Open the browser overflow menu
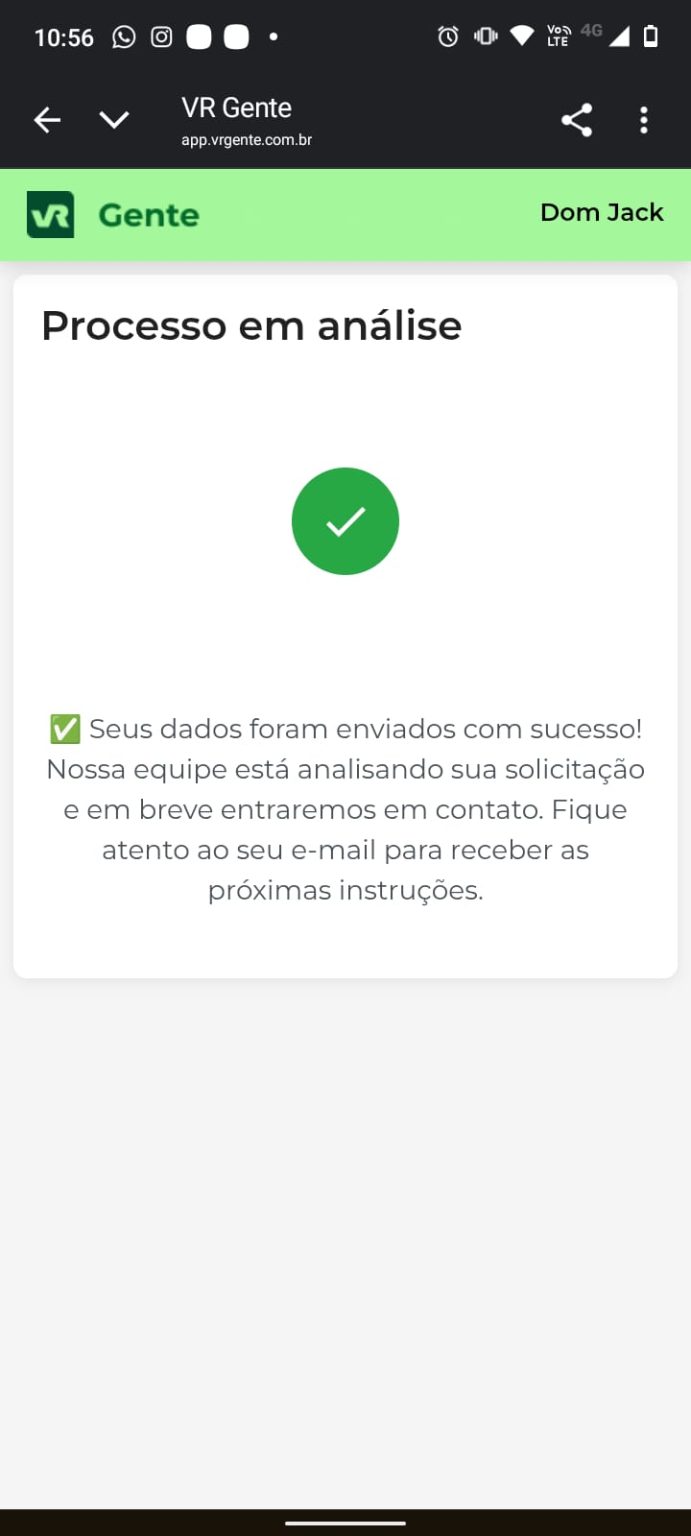The height and width of the screenshot is (1536, 691). pos(644,121)
